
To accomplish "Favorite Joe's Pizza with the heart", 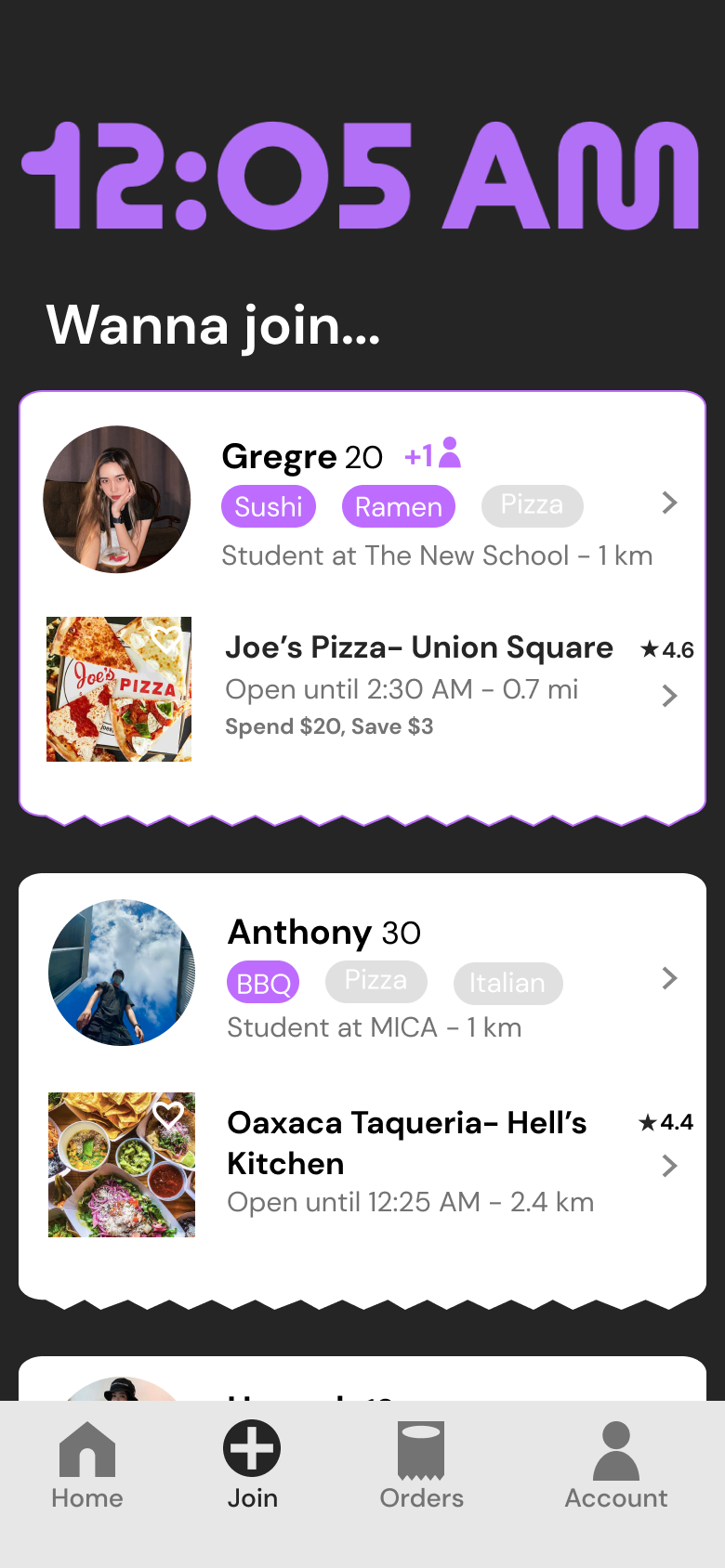I will click(165, 638).
